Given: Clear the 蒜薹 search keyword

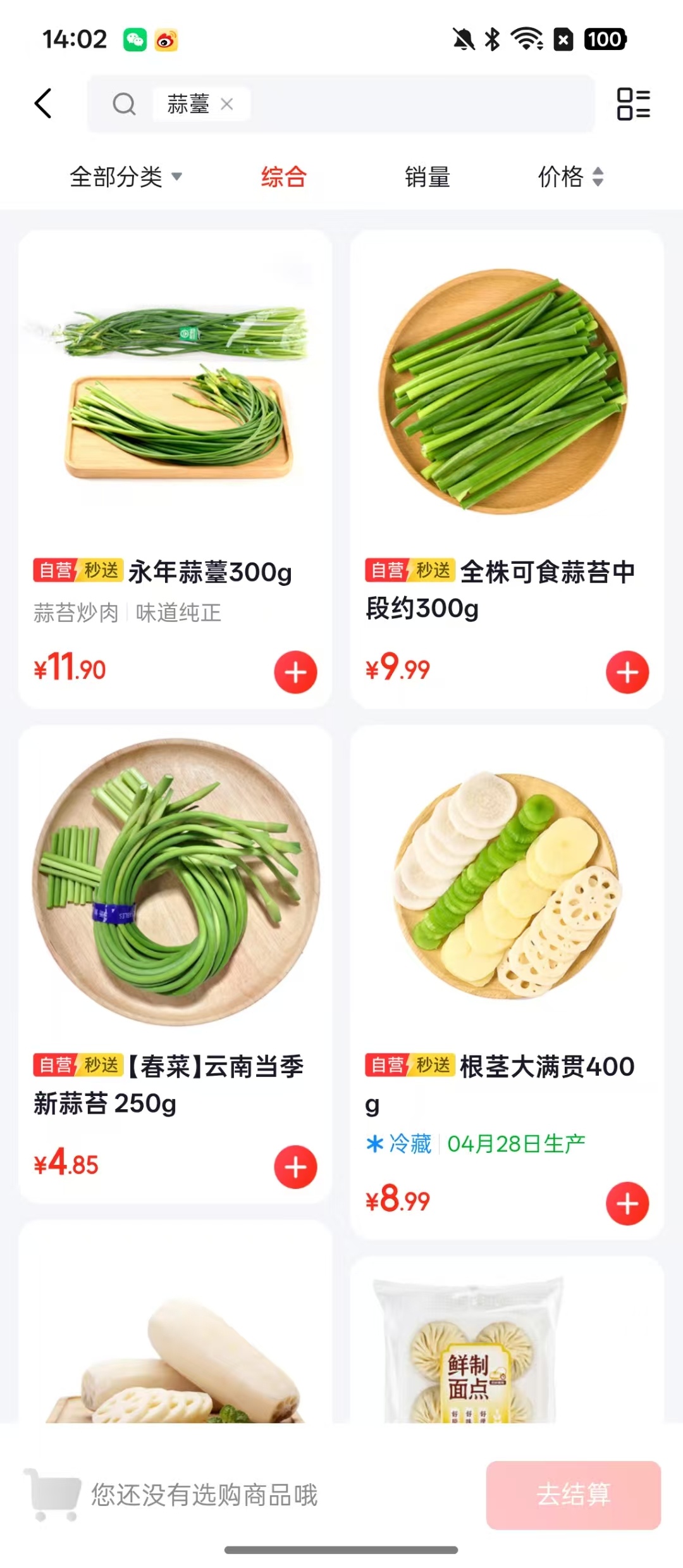Looking at the screenshot, I should click(227, 104).
